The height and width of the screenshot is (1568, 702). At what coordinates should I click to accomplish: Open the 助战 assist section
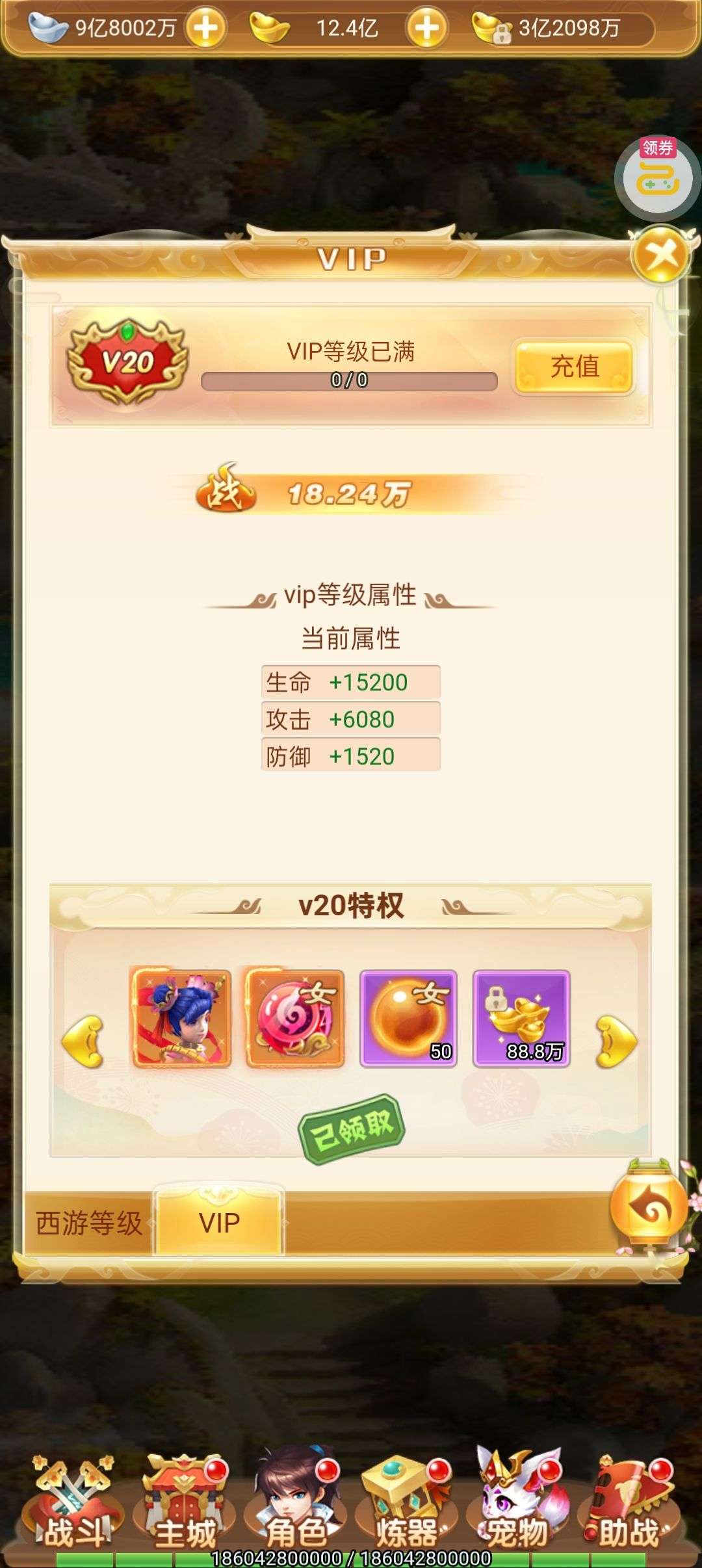pos(629,1508)
